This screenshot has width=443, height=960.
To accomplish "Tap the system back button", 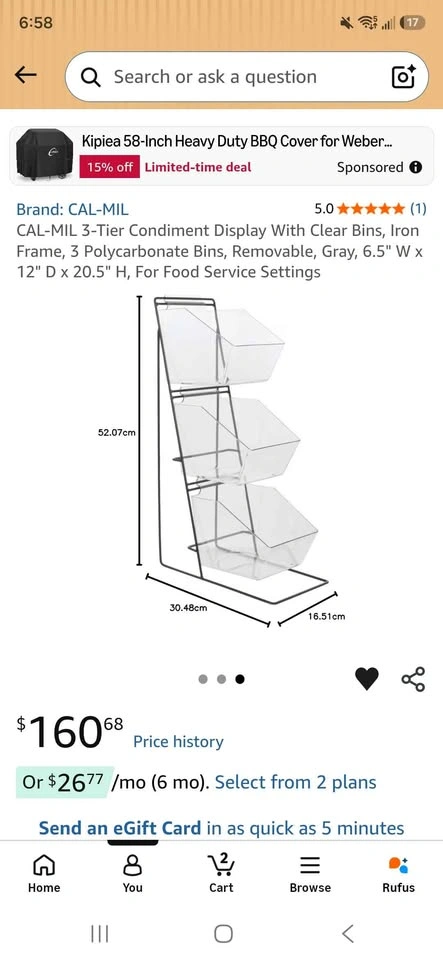I will click(x=348, y=934).
